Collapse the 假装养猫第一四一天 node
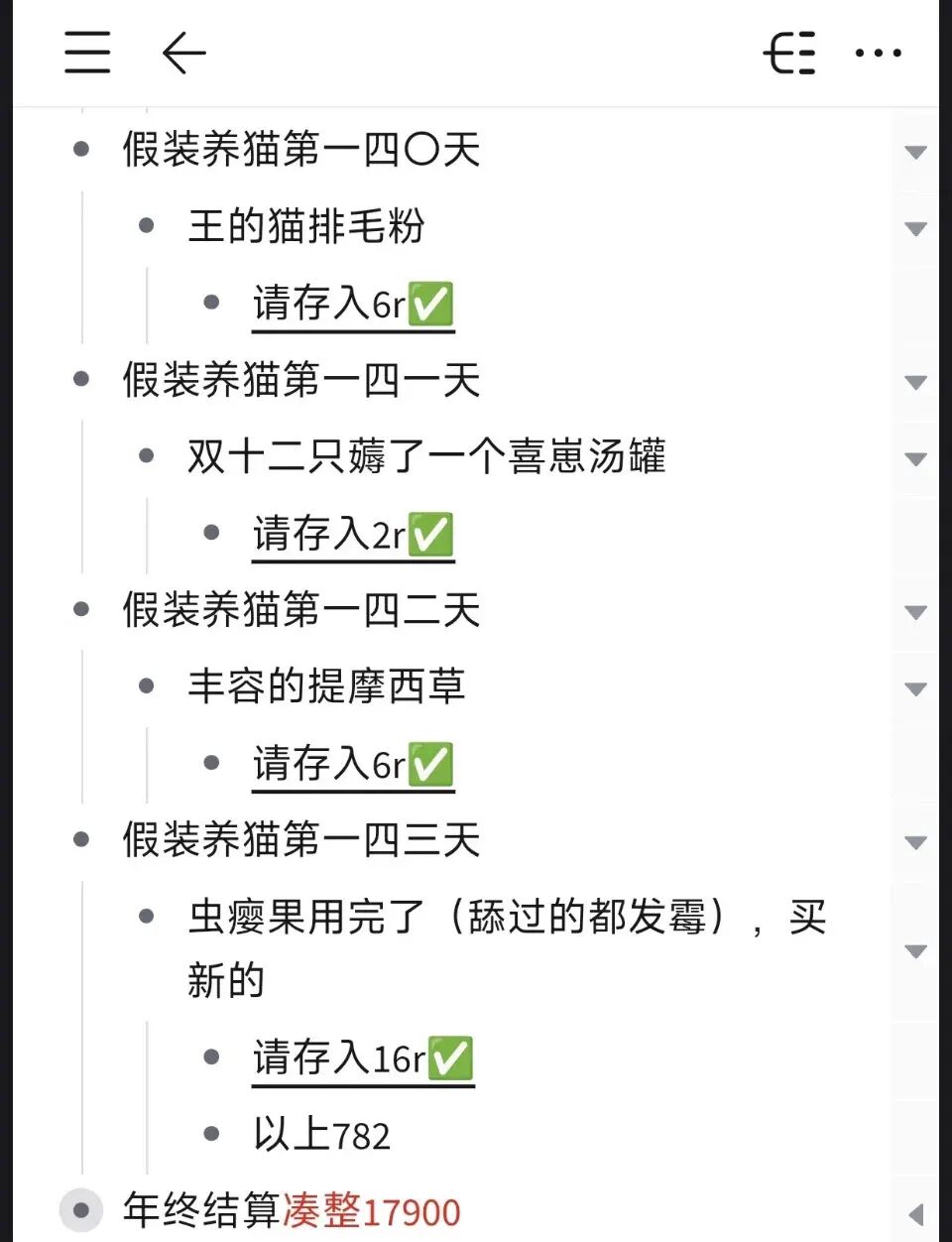This screenshot has height=1242, width=952. coord(915,383)
